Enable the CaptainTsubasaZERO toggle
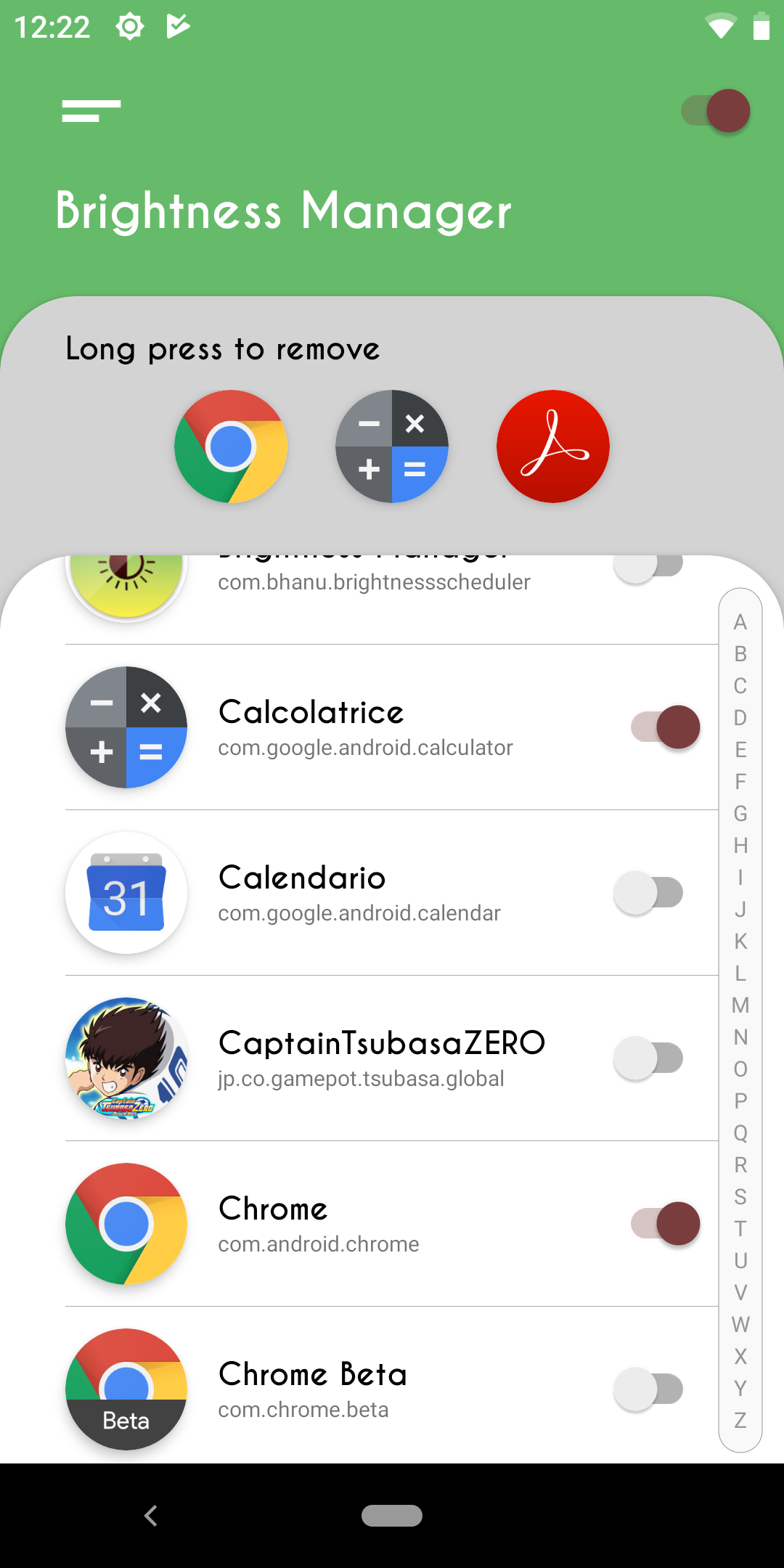Image resolution: width=784 pixels, height=1568 pixels. coord(648,1058)
